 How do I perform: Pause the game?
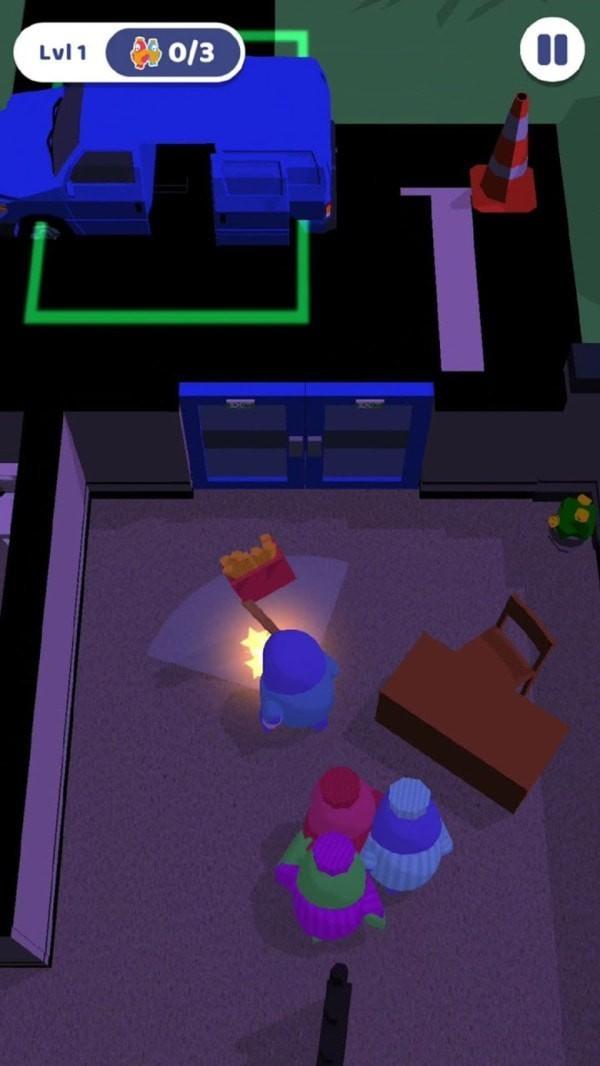coord(552,50)
